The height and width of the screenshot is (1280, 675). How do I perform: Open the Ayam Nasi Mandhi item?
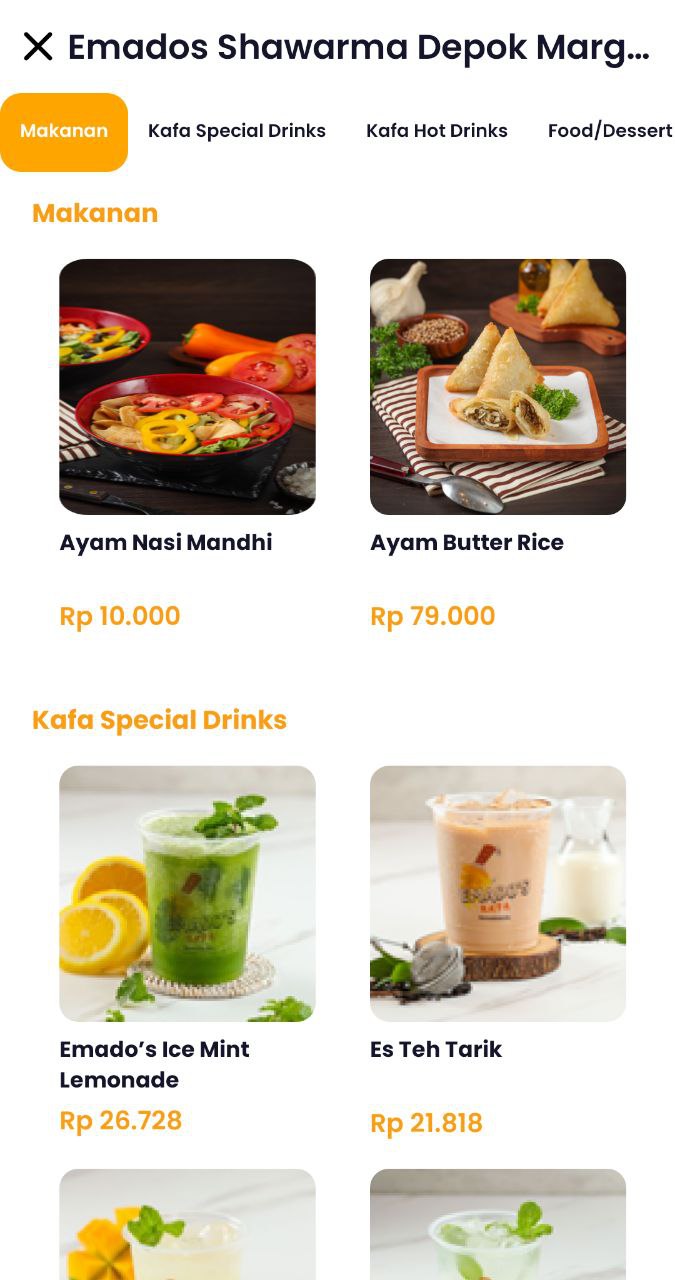(187, 387)
